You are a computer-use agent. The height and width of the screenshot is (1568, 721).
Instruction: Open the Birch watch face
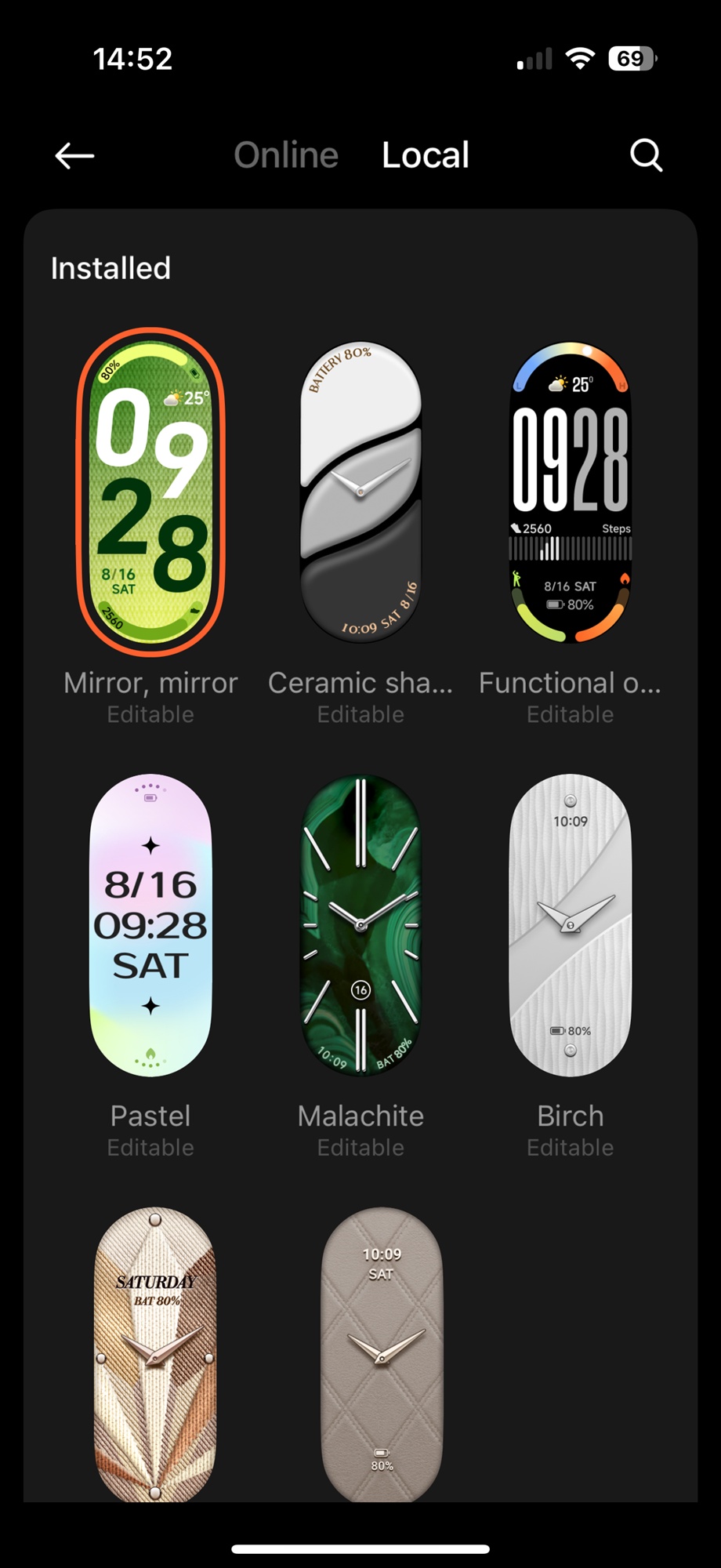(571, 925)
